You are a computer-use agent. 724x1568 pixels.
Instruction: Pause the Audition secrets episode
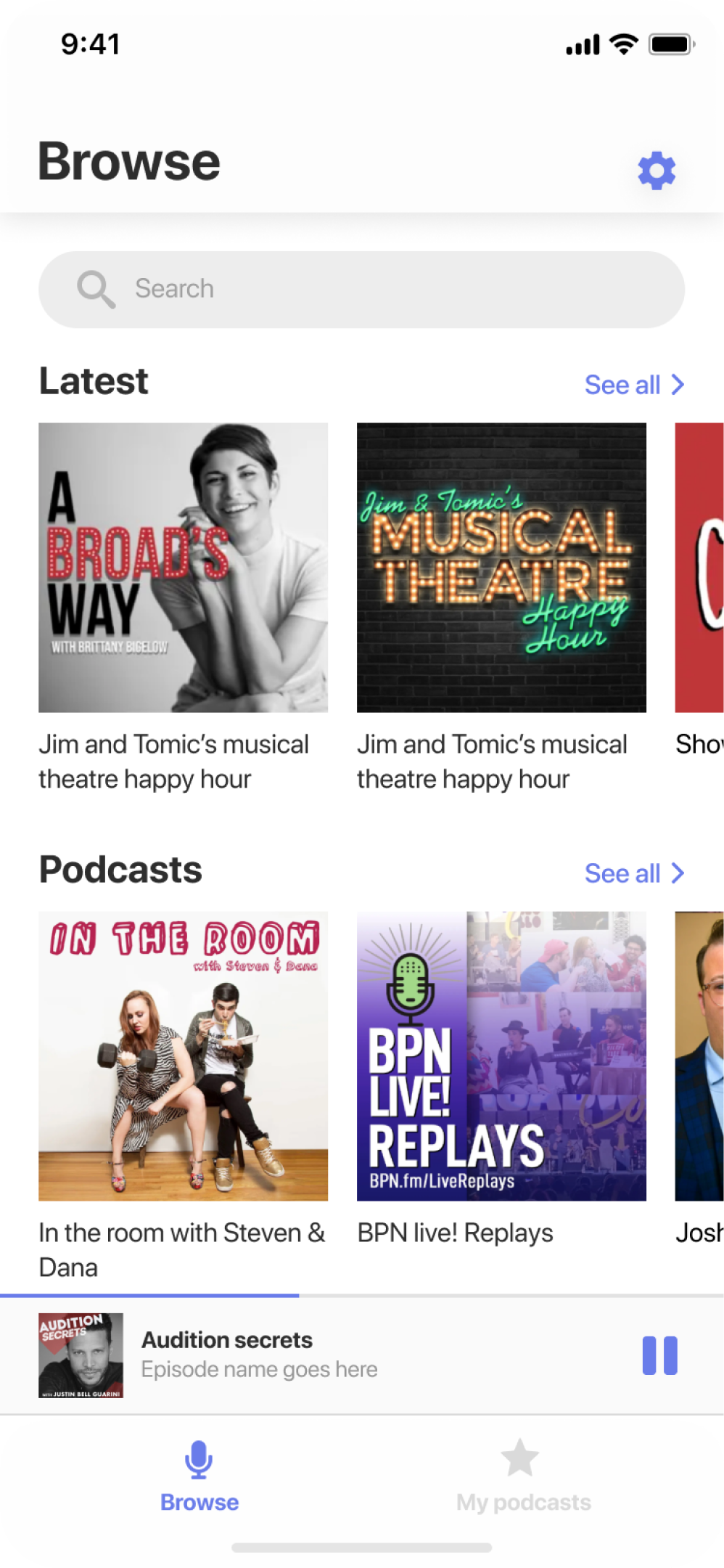pos(659,1355)
